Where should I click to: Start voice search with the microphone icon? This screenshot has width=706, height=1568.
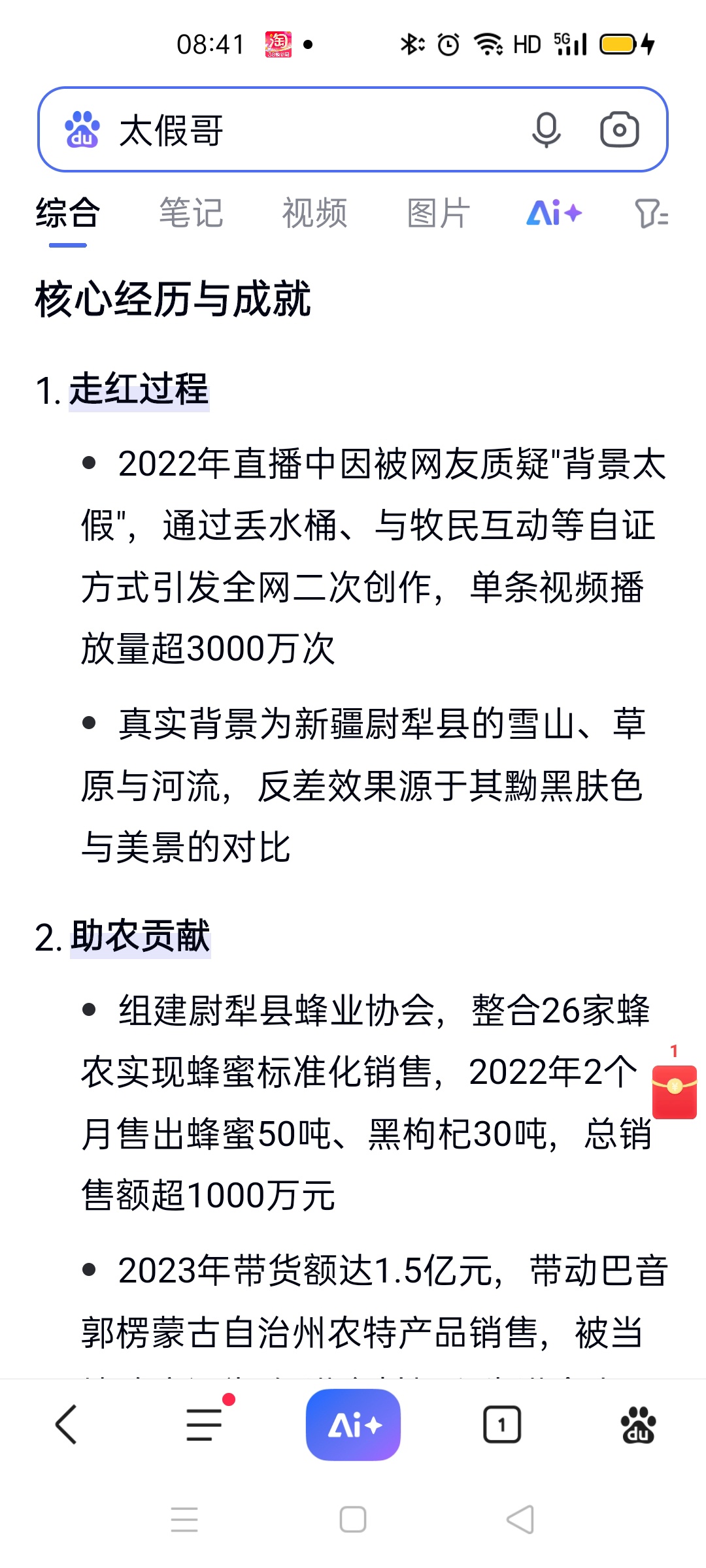546,129
